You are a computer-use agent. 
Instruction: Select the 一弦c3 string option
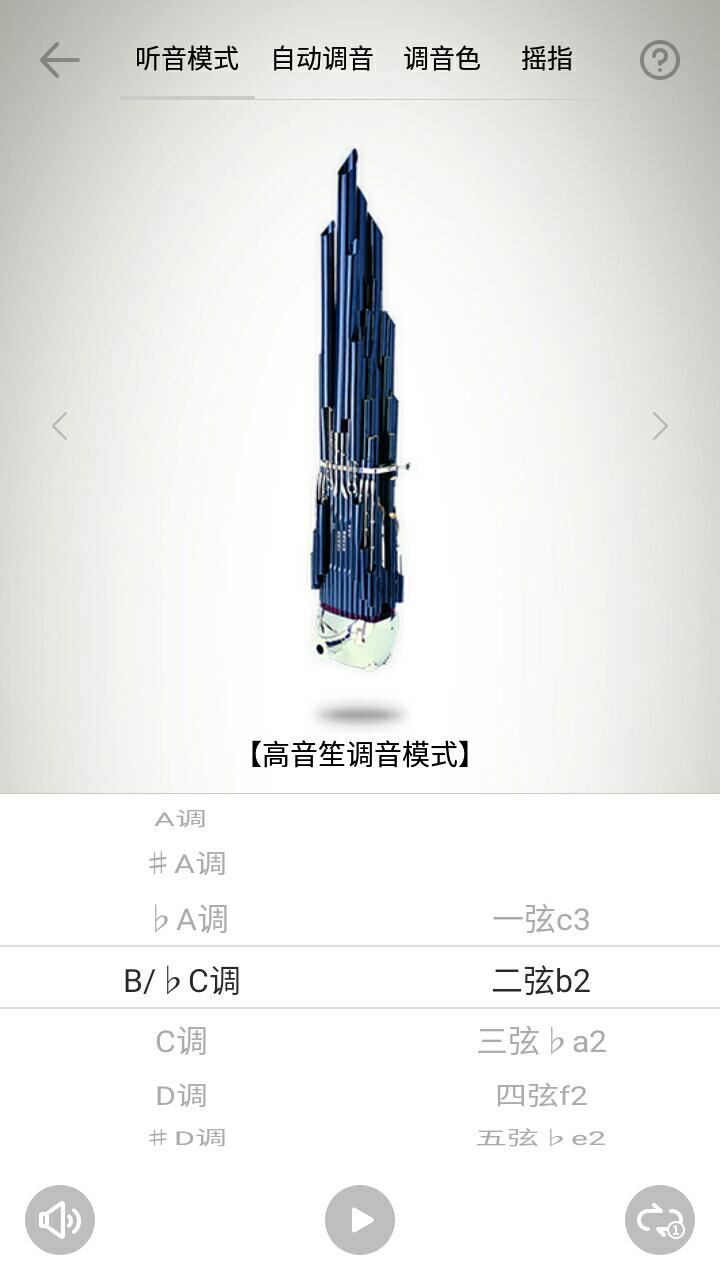(x=540, y=920)
